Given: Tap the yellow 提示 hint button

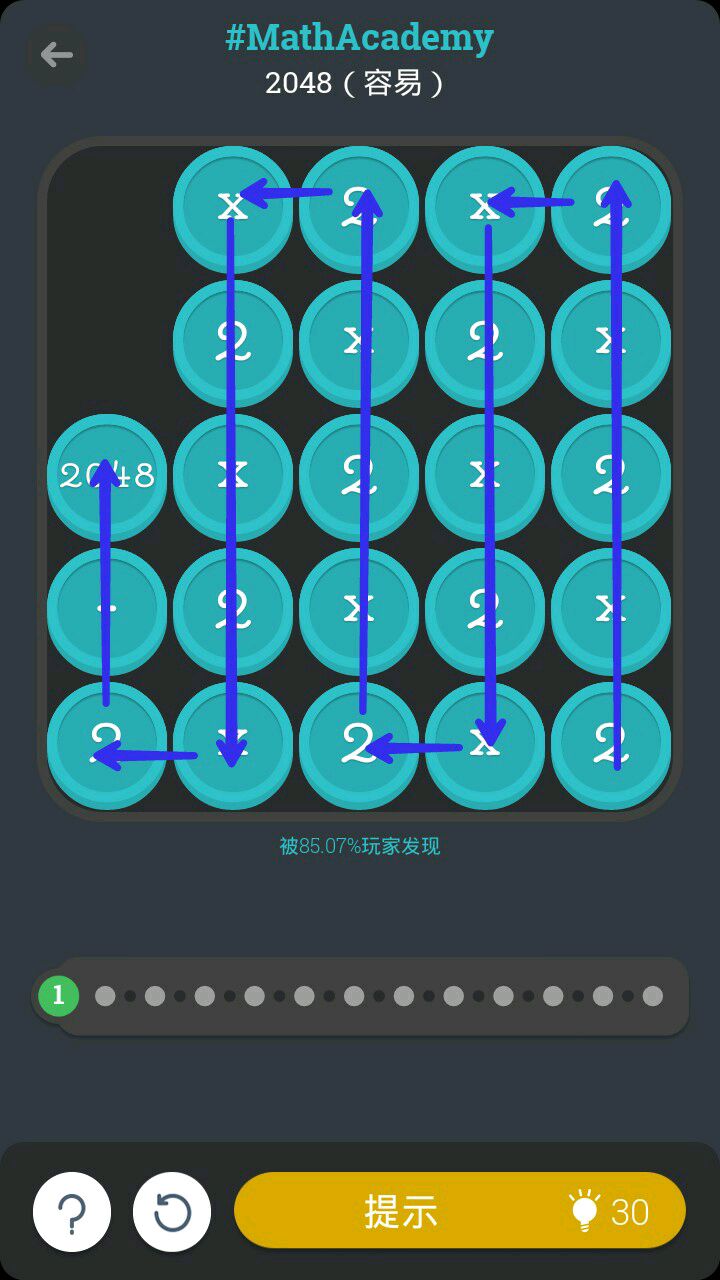Looking at the screenshot, I should coord(460,1211).
